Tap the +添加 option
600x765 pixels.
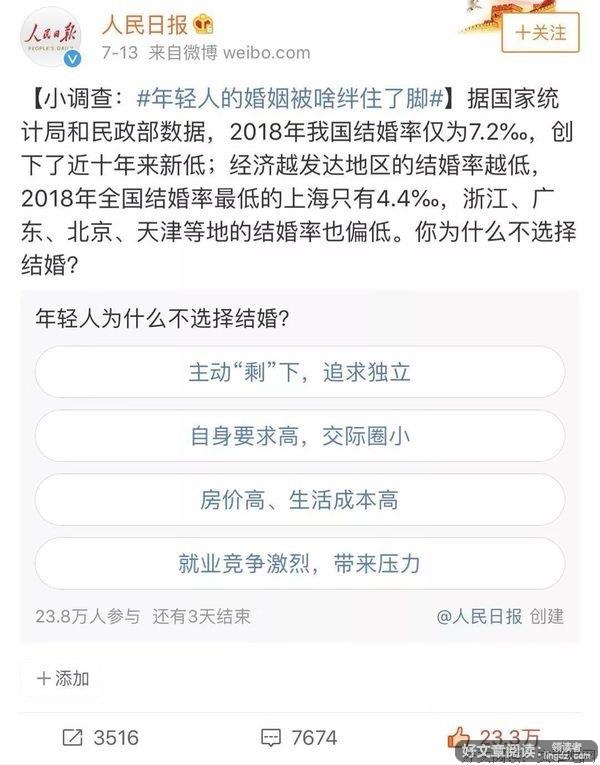64,678
